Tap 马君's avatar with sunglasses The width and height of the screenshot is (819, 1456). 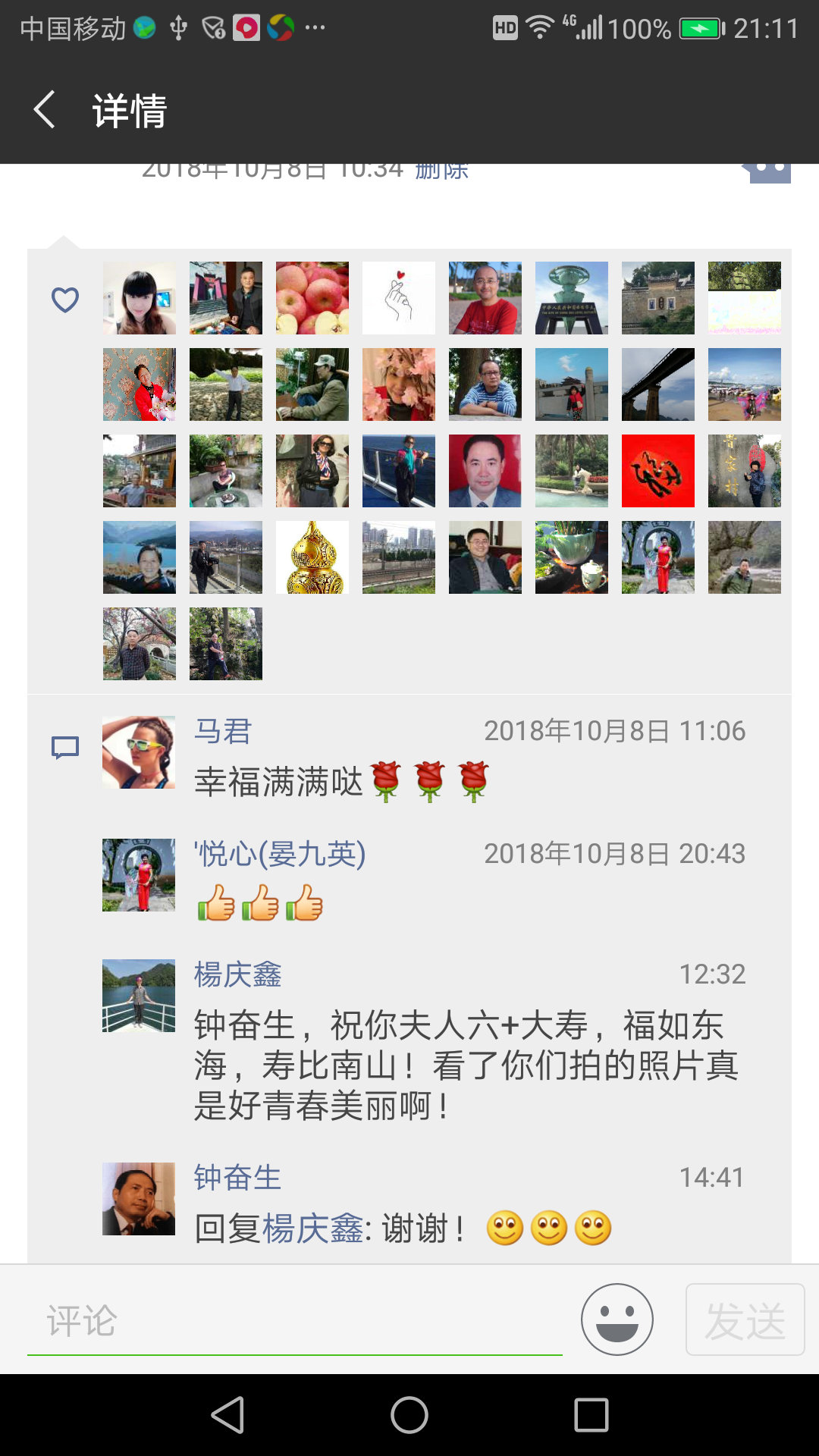point(139,752)
